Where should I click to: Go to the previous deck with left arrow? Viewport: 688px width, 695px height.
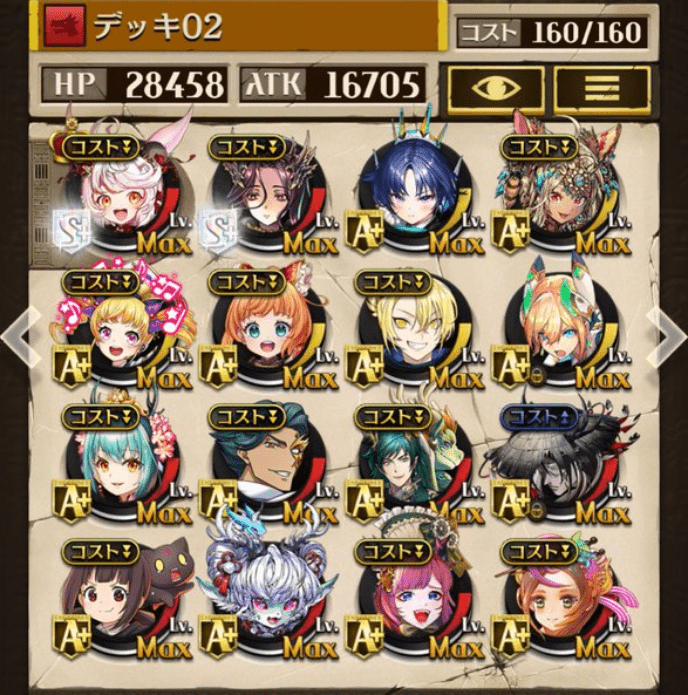click(18, 337)
